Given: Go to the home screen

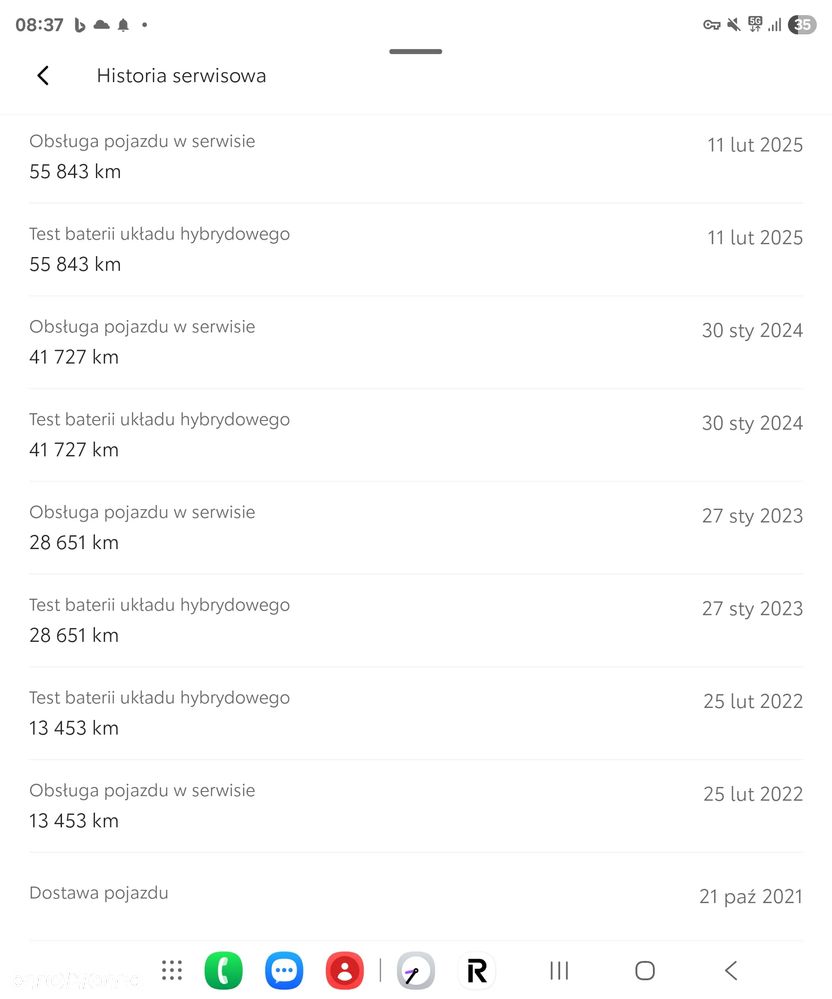Looking at the screenshot, I should pos(645,970).
